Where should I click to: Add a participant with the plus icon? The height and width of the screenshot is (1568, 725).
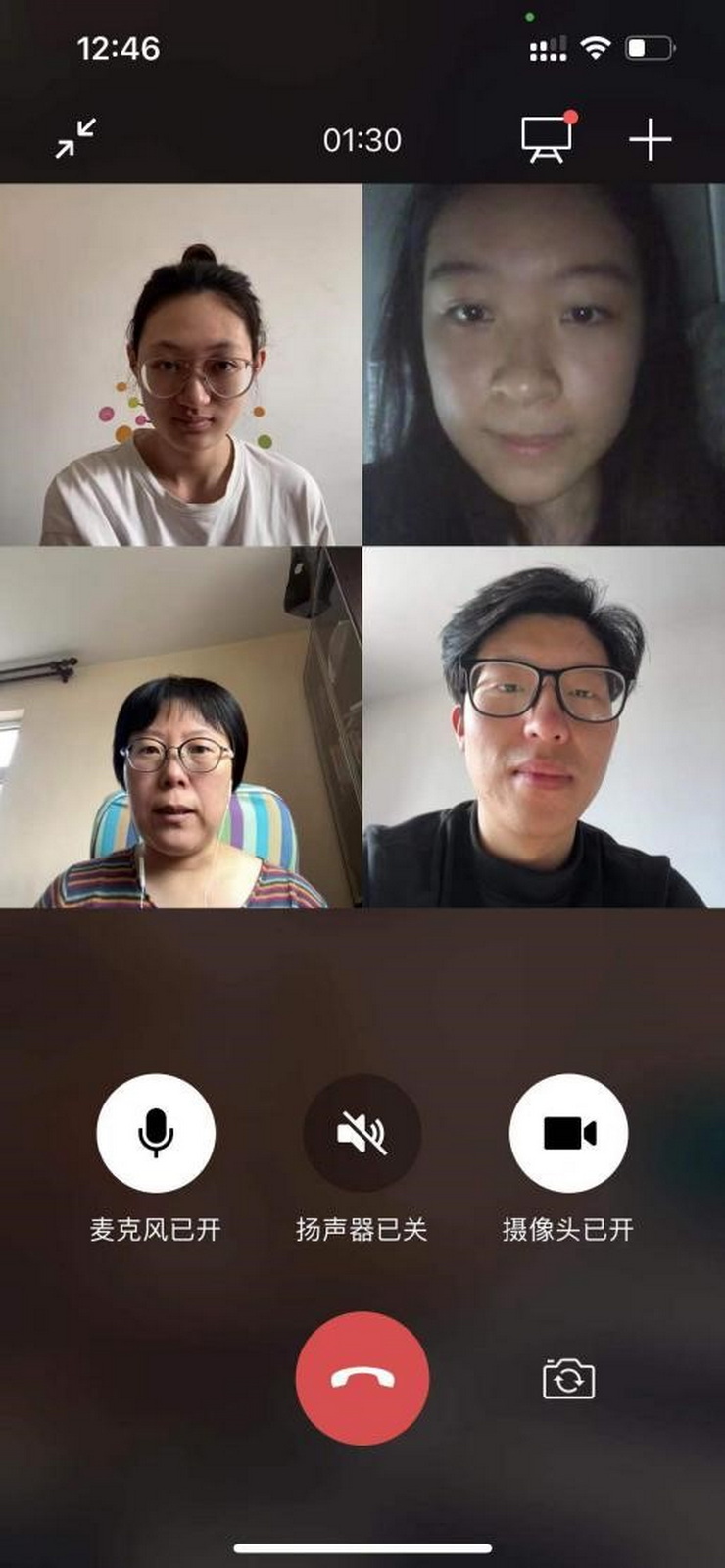(650, 140)
